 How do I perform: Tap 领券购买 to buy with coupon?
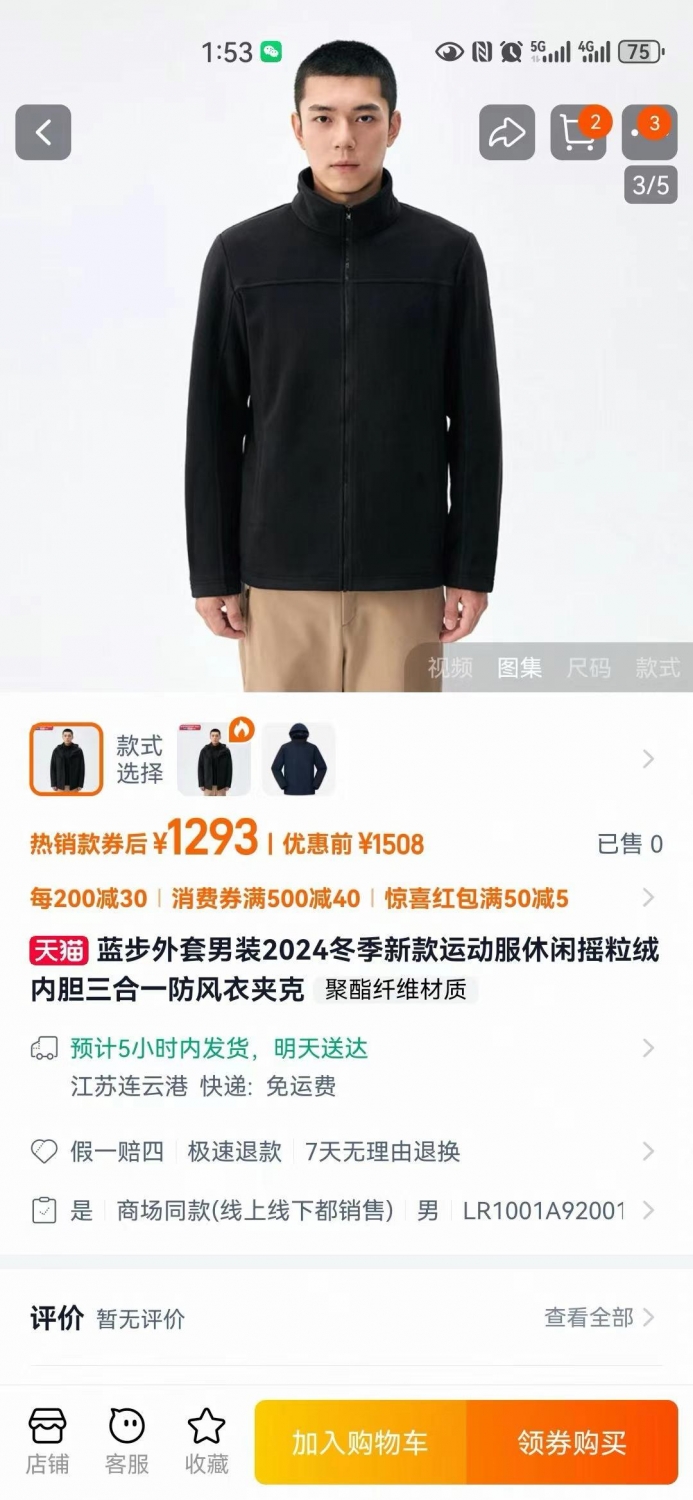coord(572,1442)
